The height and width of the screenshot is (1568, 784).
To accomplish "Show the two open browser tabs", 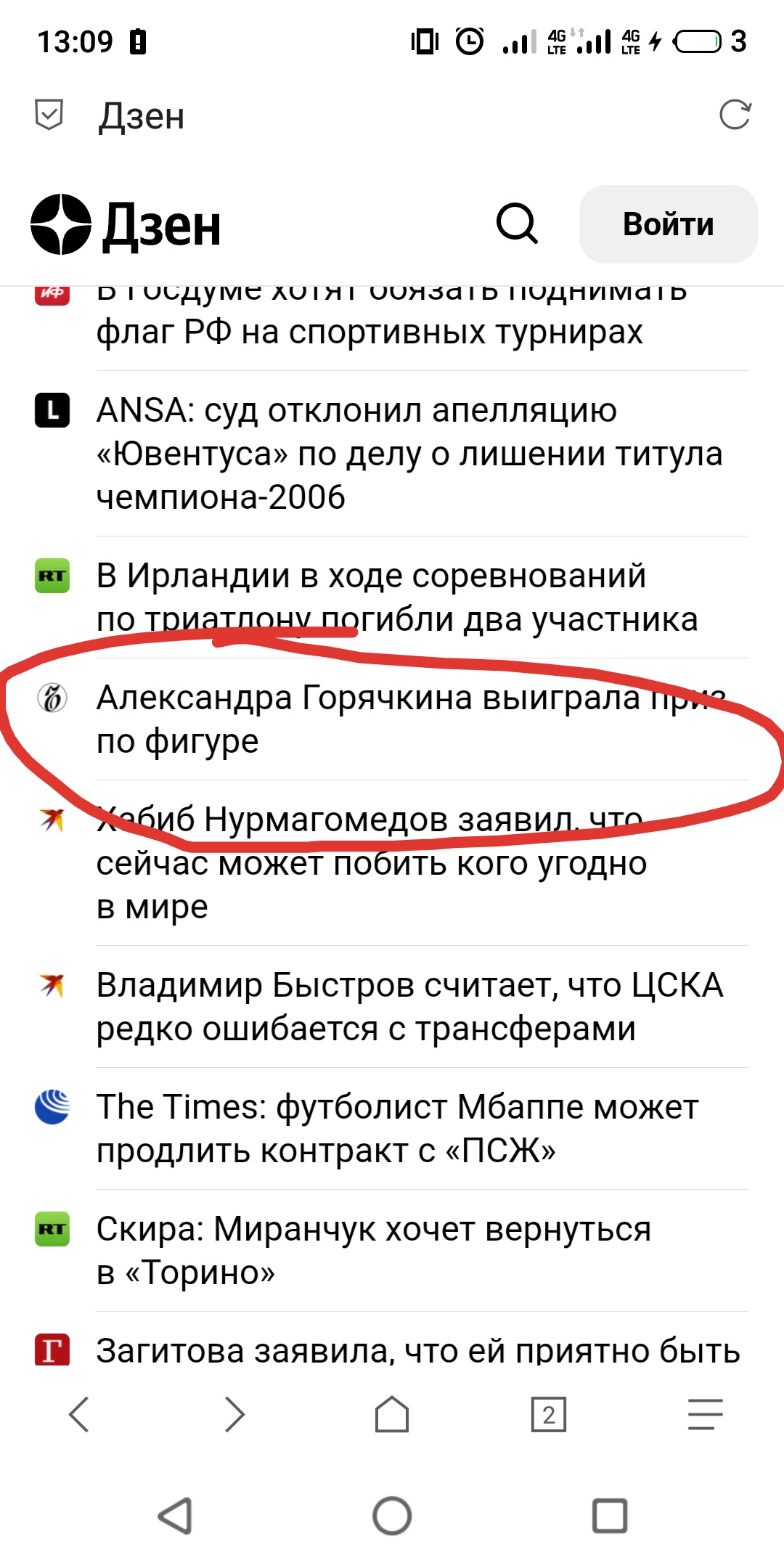I will [x=549, y=1414].
